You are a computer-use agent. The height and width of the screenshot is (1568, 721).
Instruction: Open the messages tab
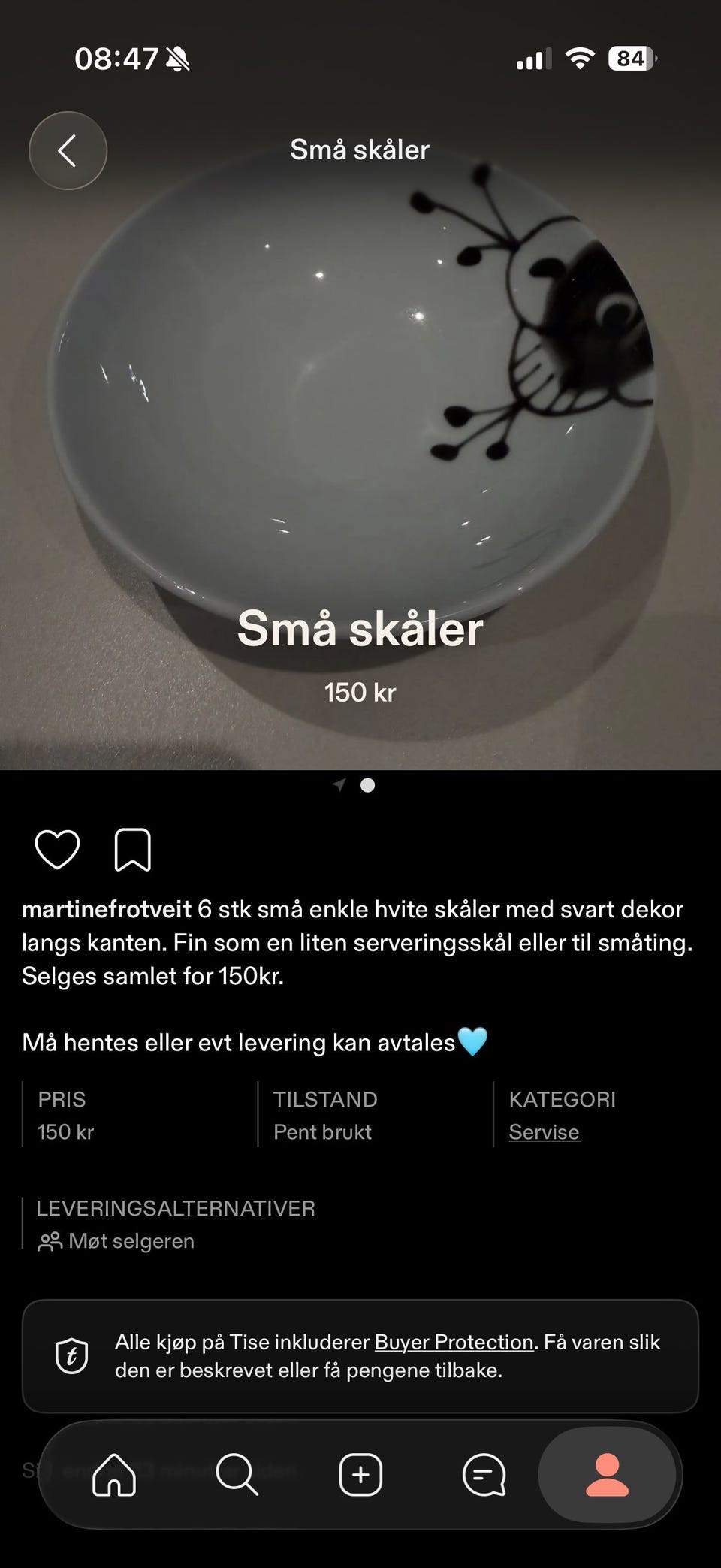(484, 1474)
